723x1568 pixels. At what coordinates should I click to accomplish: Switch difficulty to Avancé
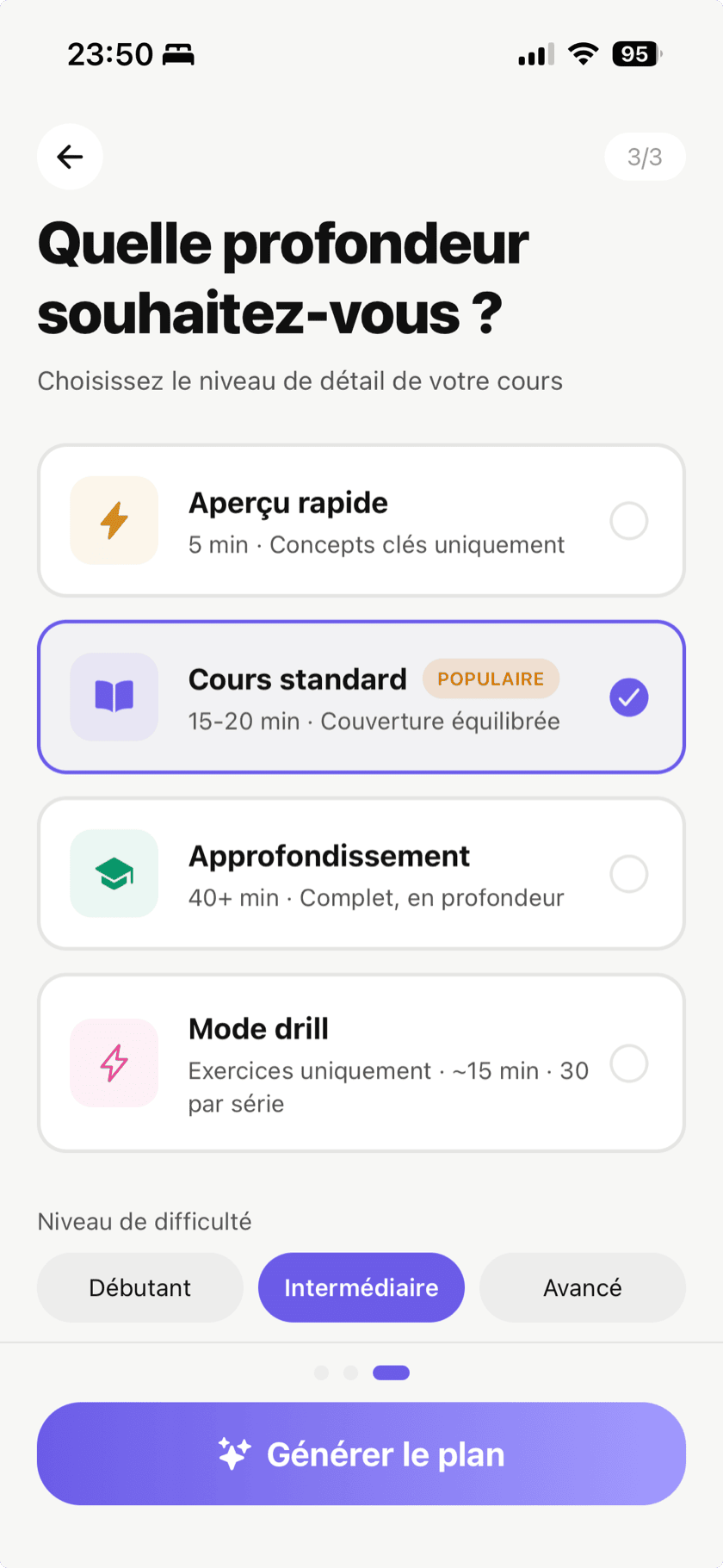[582, 1286]
